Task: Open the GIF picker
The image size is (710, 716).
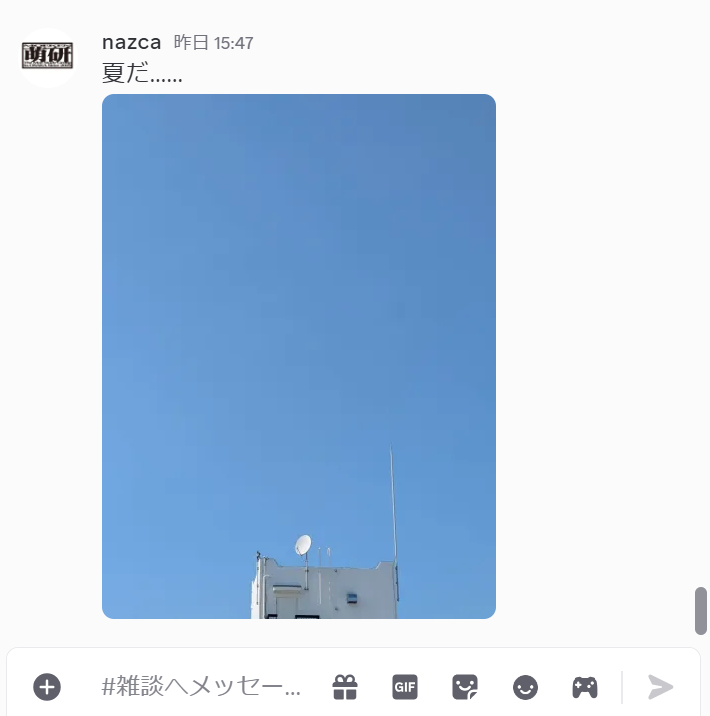Action: tap(405, 687)
